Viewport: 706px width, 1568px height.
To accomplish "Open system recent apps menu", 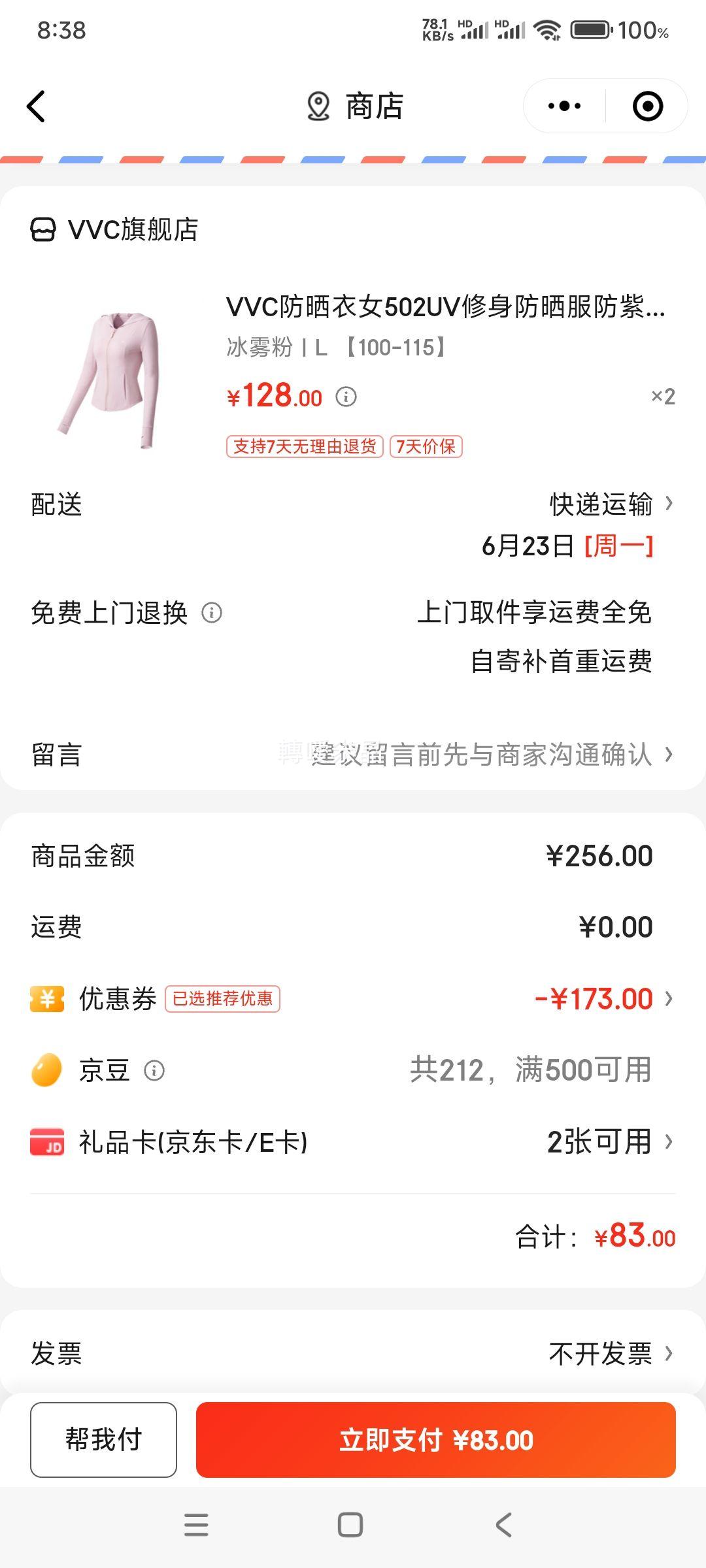I will [x=196, y=1525].
